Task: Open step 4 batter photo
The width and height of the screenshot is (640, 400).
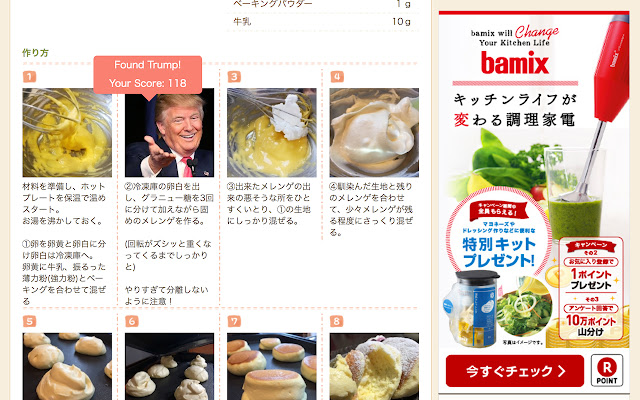Action: (373, 132)
